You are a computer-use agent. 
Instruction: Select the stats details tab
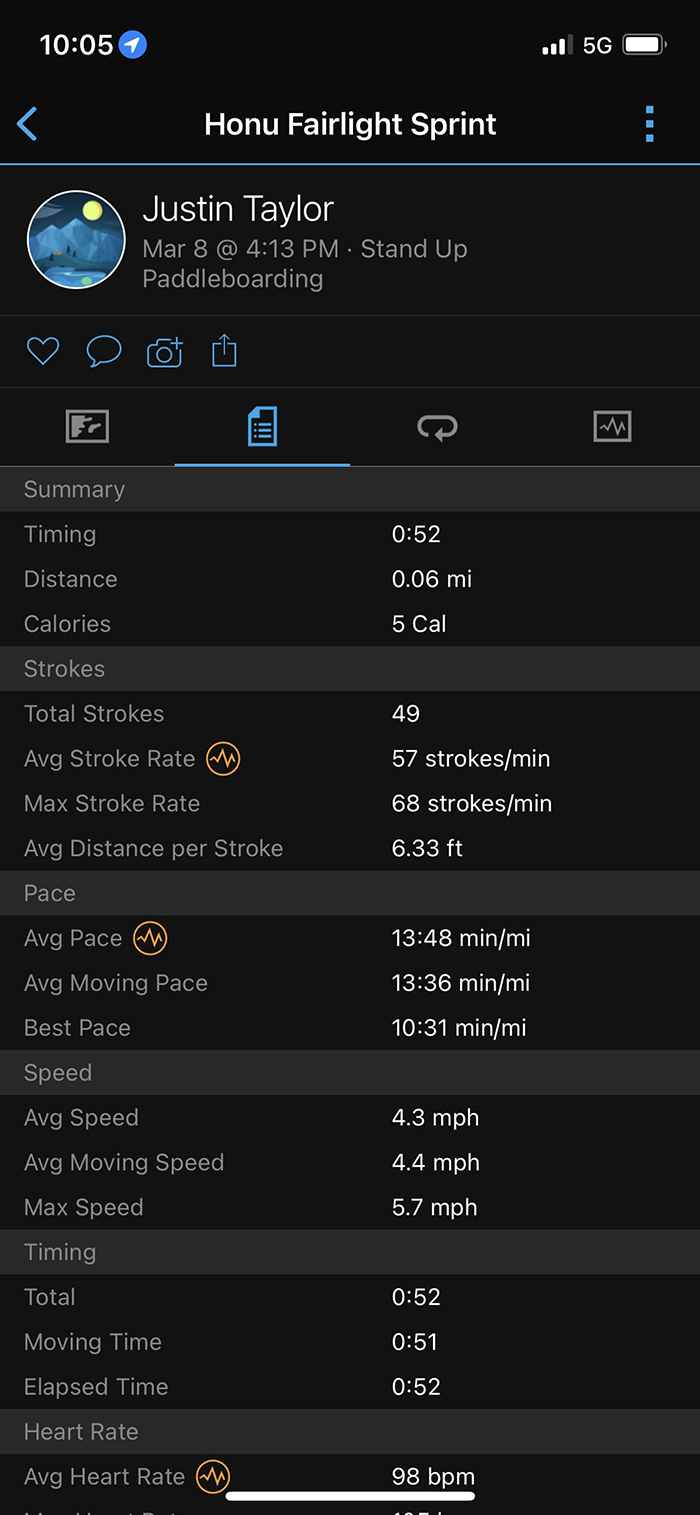click(x=262, y=427)
